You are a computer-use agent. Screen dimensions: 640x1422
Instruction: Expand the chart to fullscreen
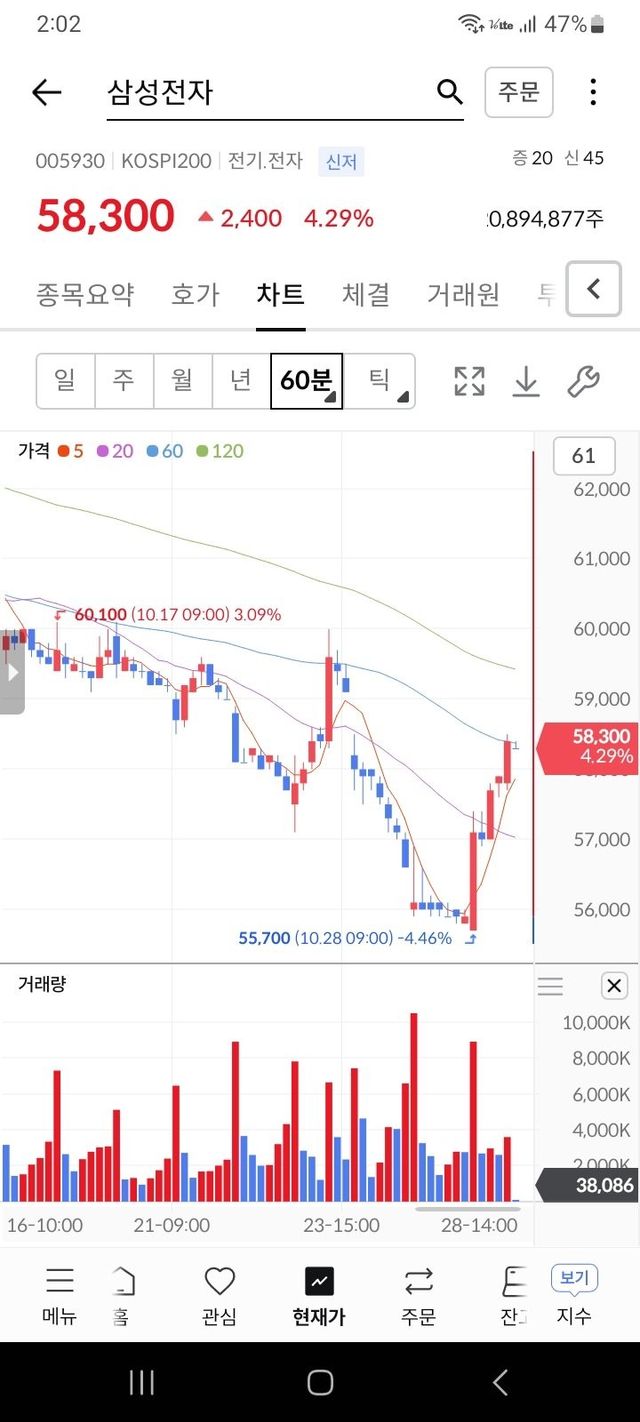469,380
